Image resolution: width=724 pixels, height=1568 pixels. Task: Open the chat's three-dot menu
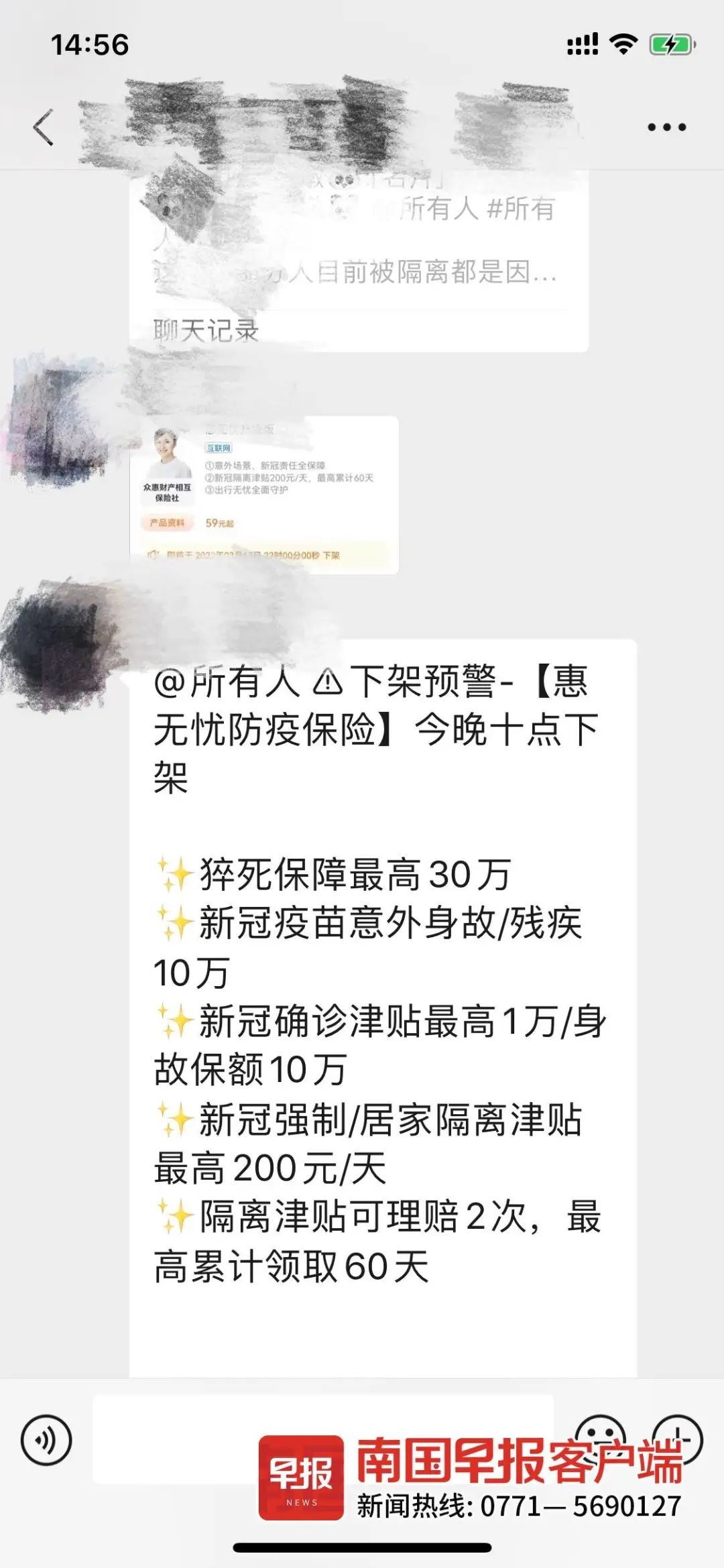666,127
